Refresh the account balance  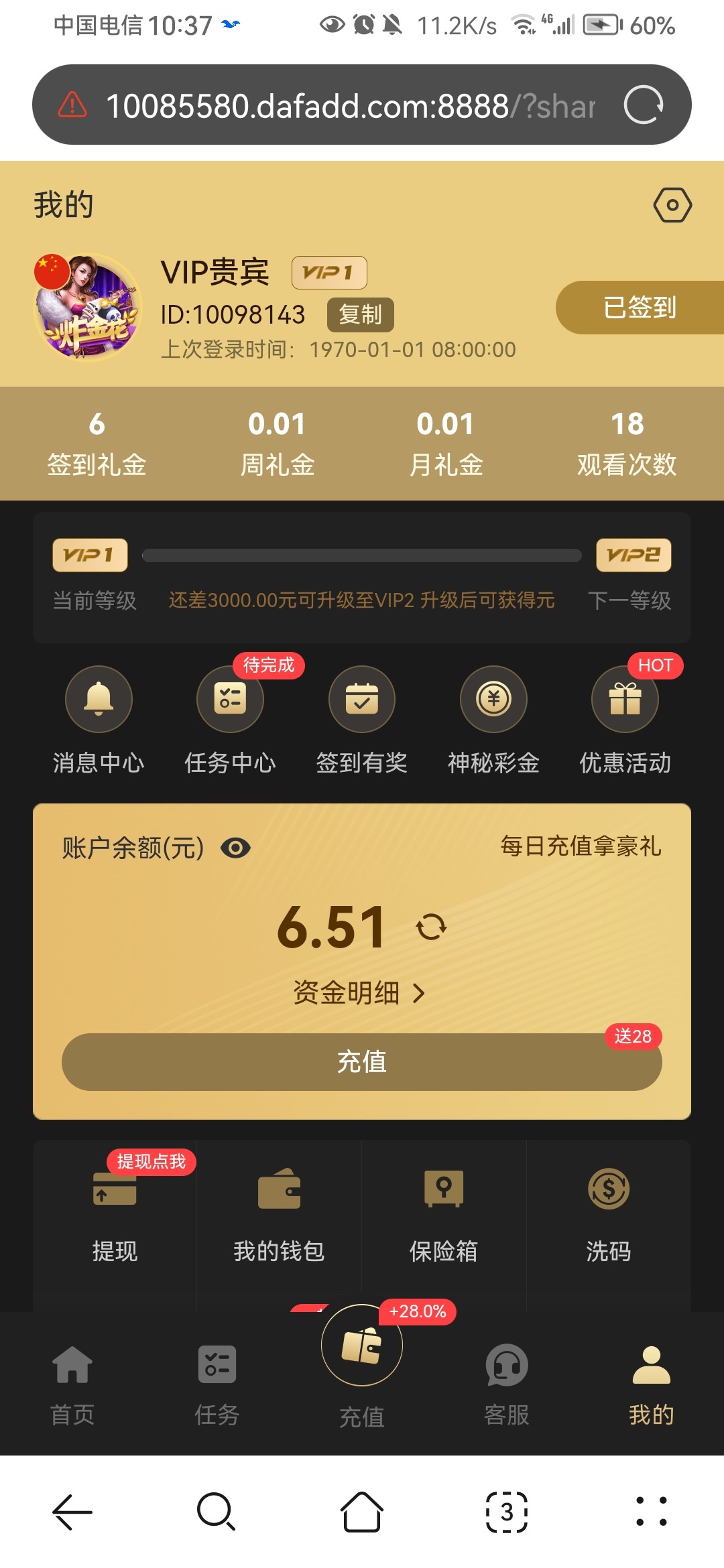pyautogui.click(x=431, y=927)
